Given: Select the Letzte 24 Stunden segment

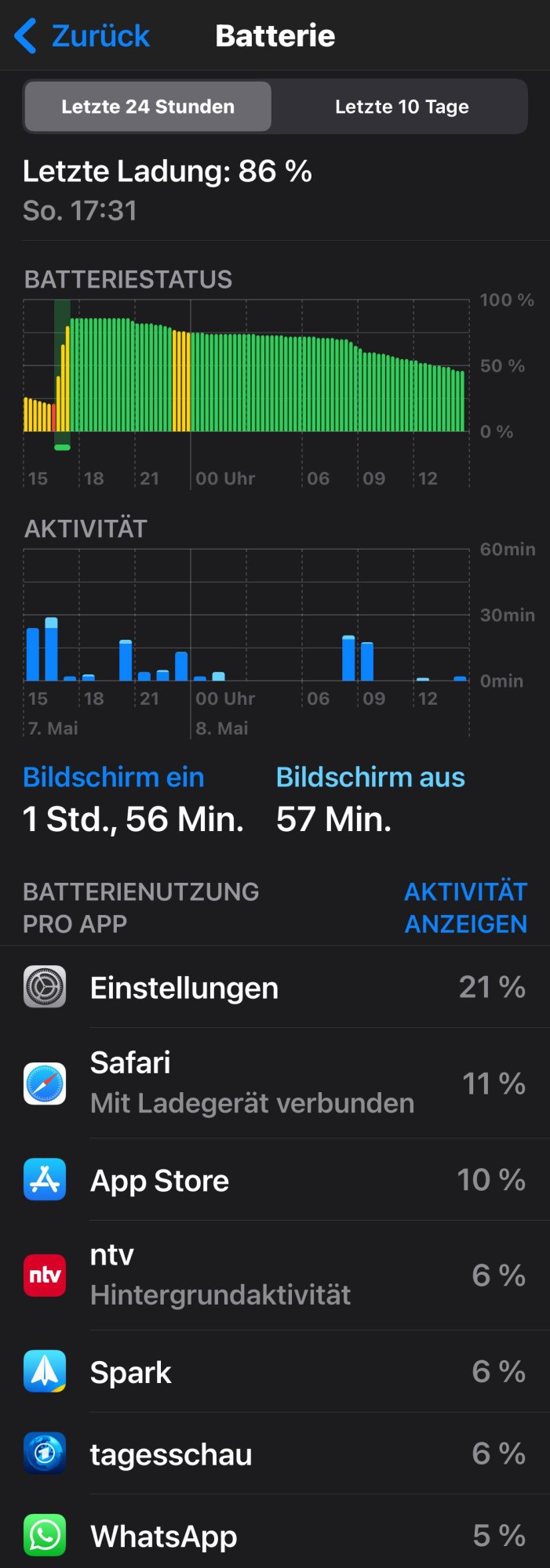Looking at the screenshot, I should coord(148,107).
